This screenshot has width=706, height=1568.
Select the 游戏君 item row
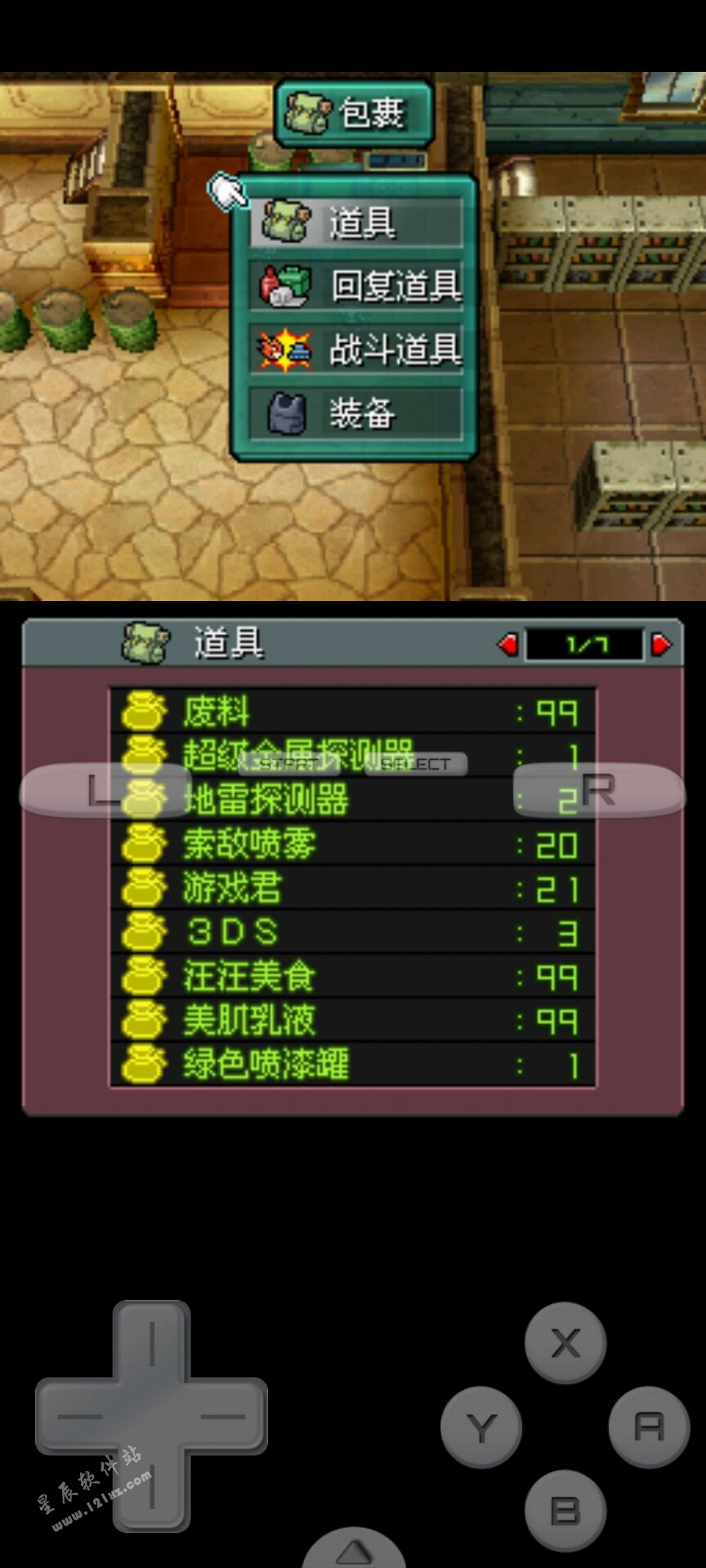click(x=353, y=889)
